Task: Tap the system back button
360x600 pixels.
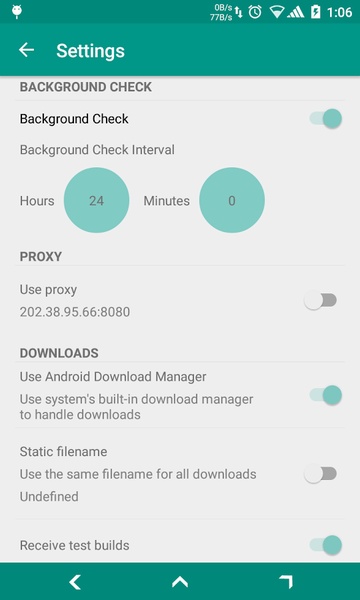Action: coord(75,582)
